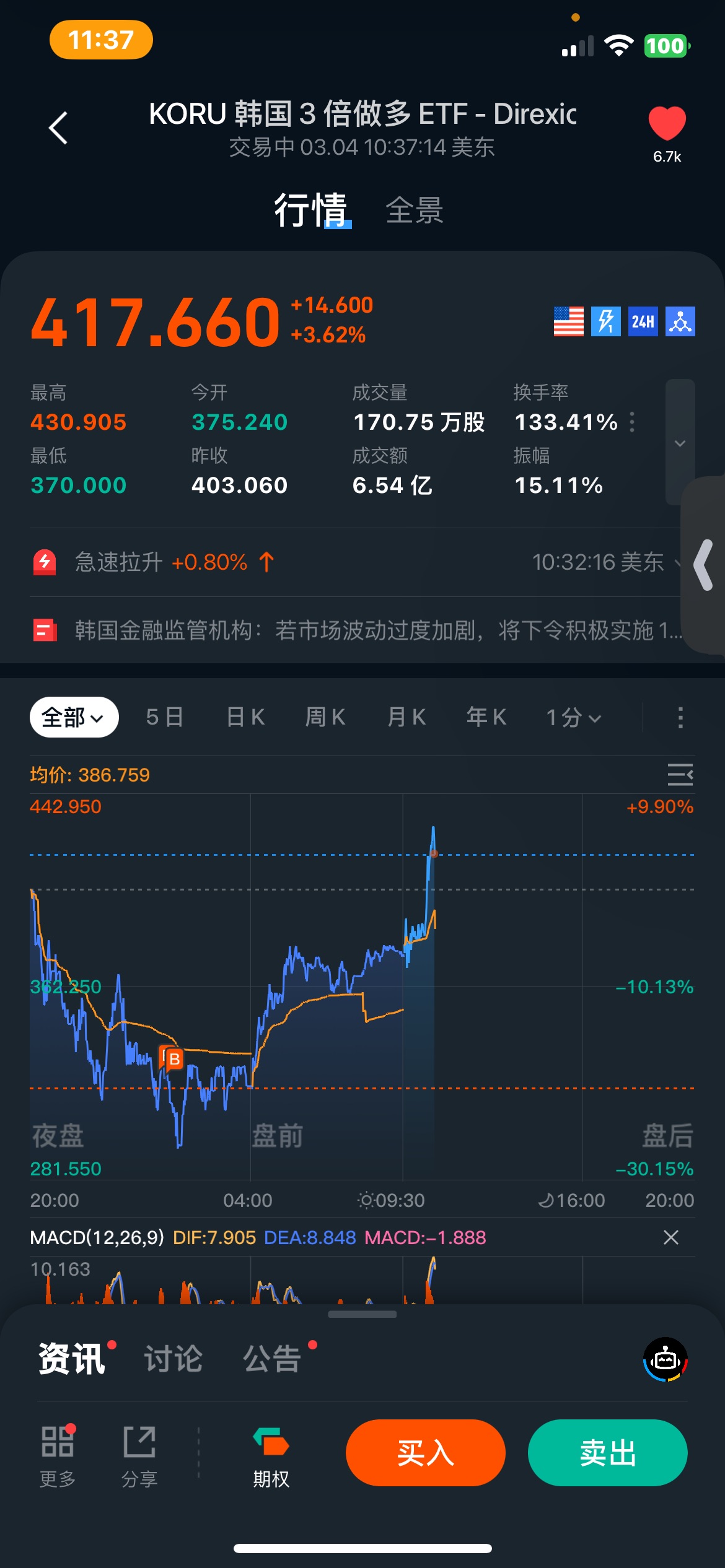Switch chart to 月K
The image size is (725, 1568).
click(406, 717)
